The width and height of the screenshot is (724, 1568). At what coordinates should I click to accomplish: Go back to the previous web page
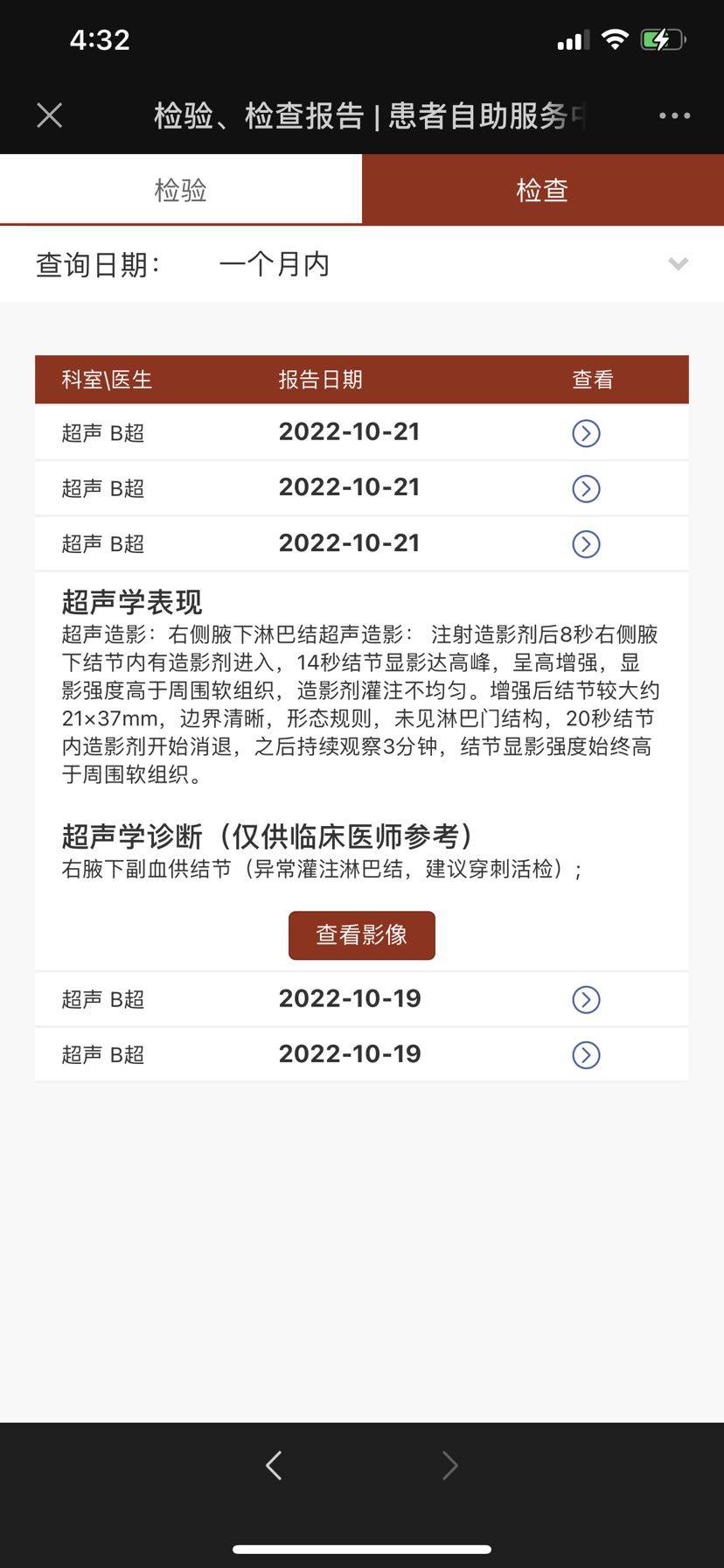[274, 1465]
